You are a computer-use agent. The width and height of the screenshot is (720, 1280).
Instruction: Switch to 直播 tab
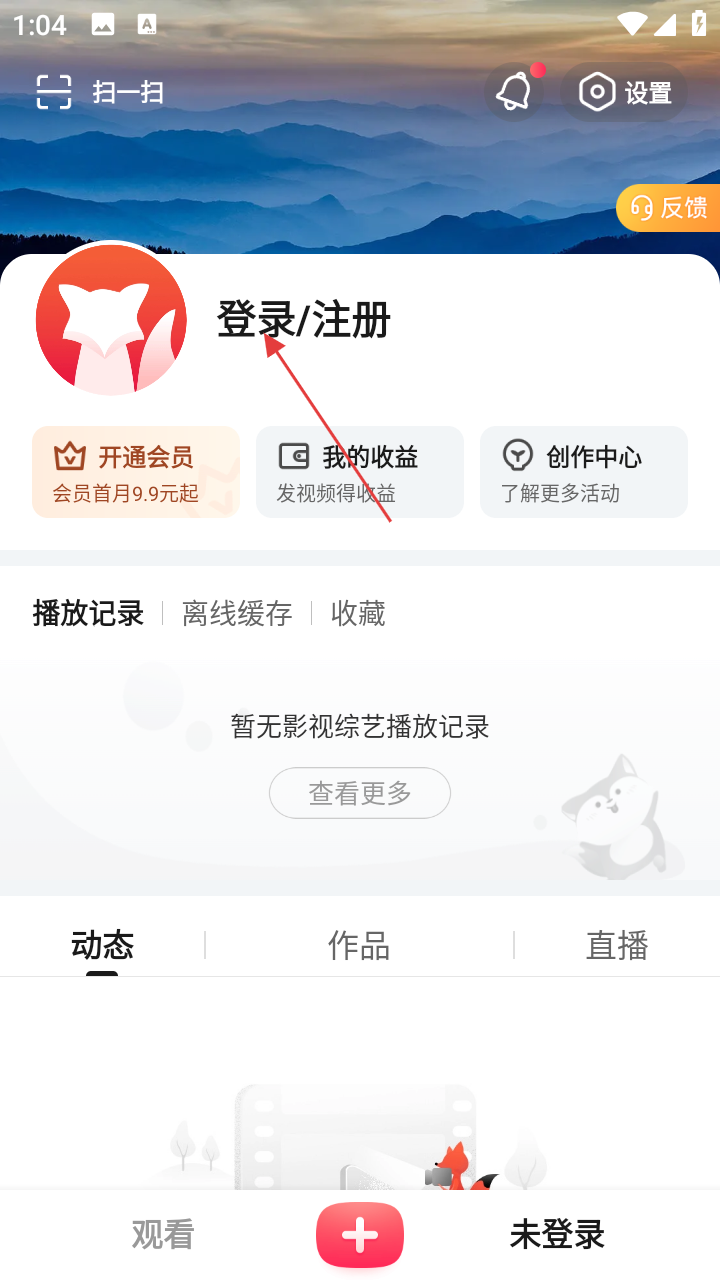tap(617, 945)
